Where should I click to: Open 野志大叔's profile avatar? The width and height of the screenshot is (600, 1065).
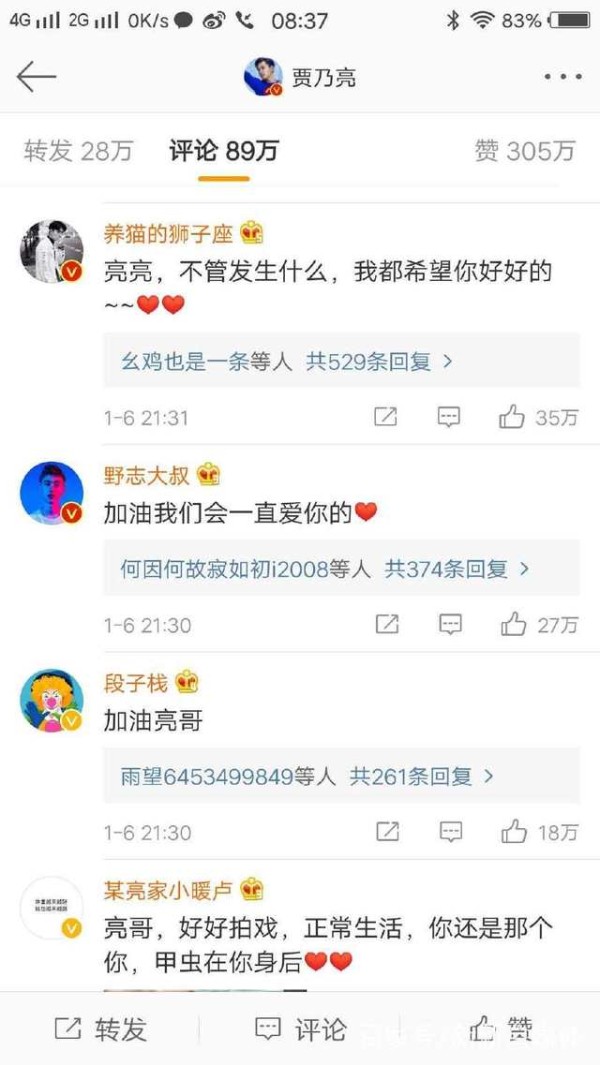tap(52, 493)
